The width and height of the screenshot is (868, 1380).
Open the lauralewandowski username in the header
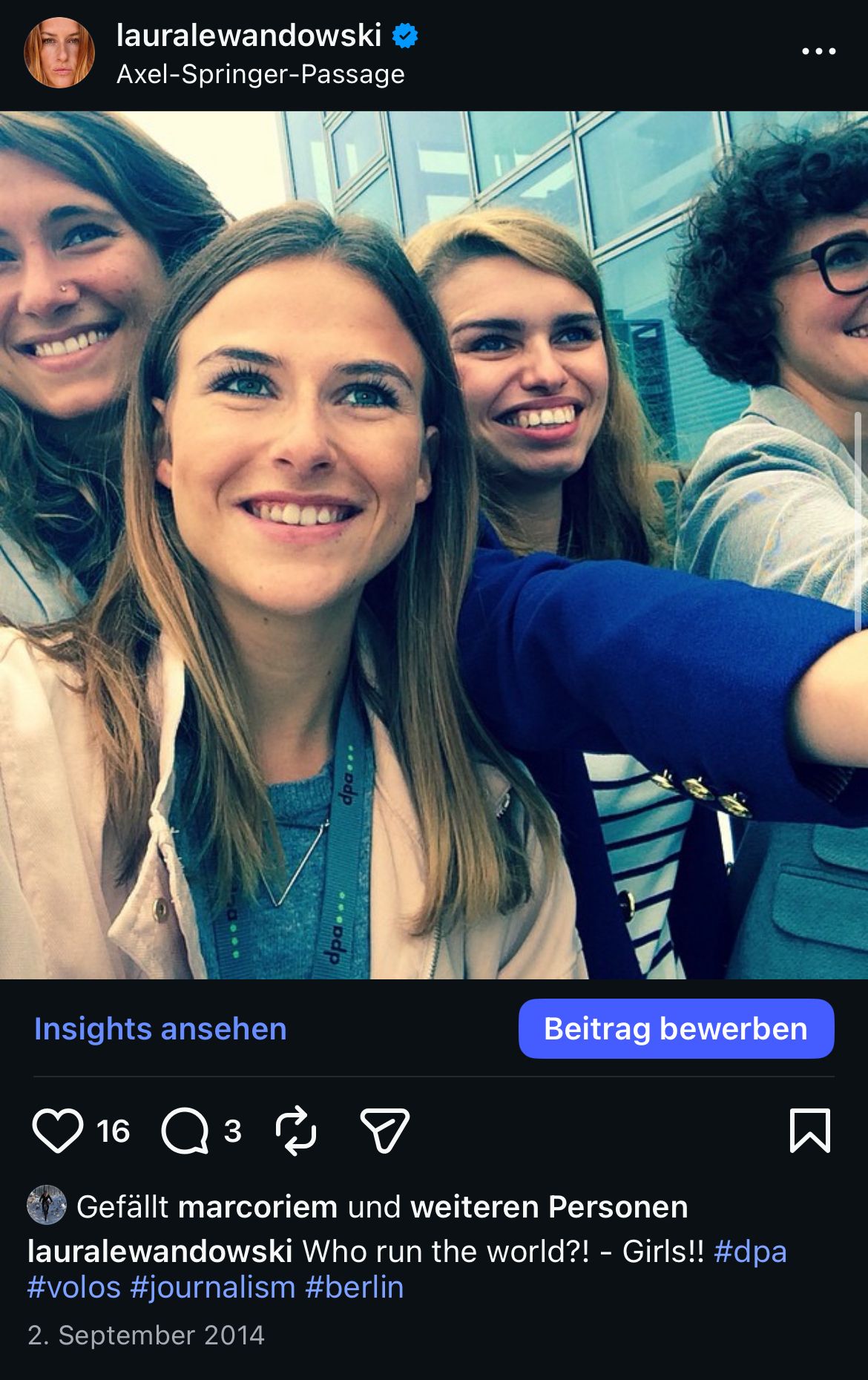click(x=249, y=35)
